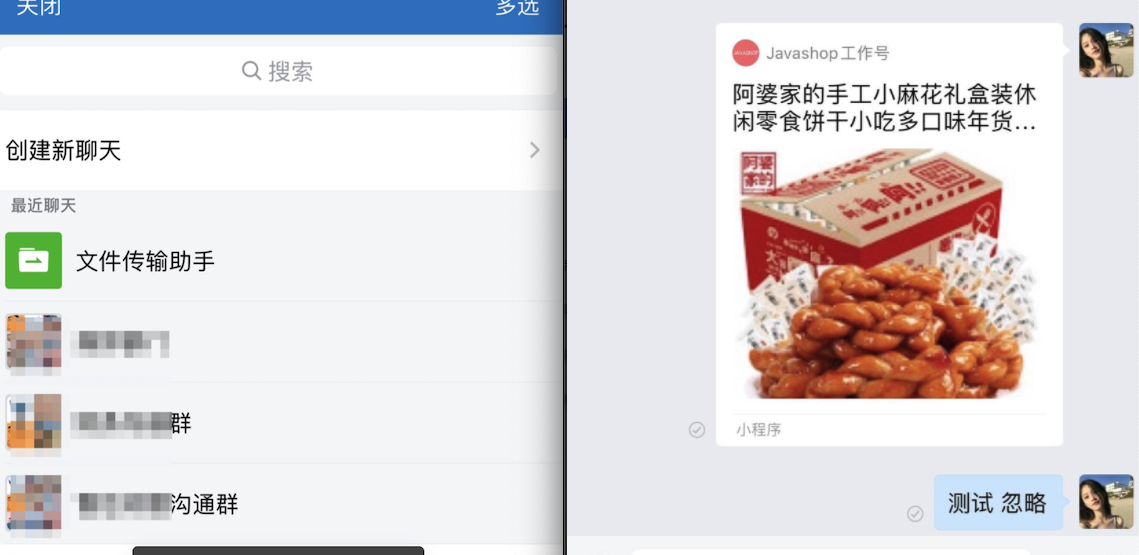Select 文件传输助手 as the recipient
This screenshot has width=1139, height=555.
coord(146,262)
